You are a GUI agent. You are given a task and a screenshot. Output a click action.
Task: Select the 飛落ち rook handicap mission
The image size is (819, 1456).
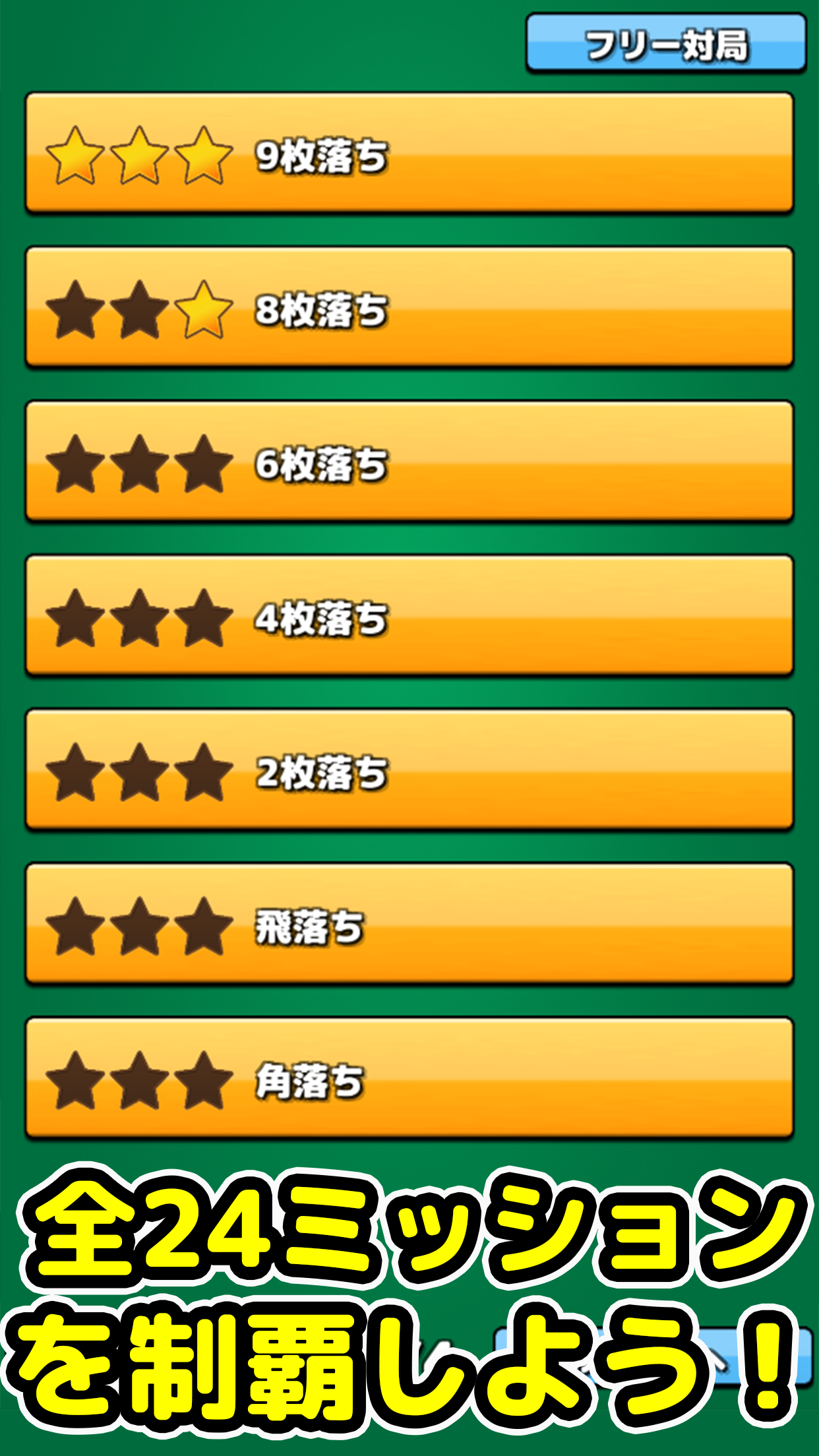409,925
